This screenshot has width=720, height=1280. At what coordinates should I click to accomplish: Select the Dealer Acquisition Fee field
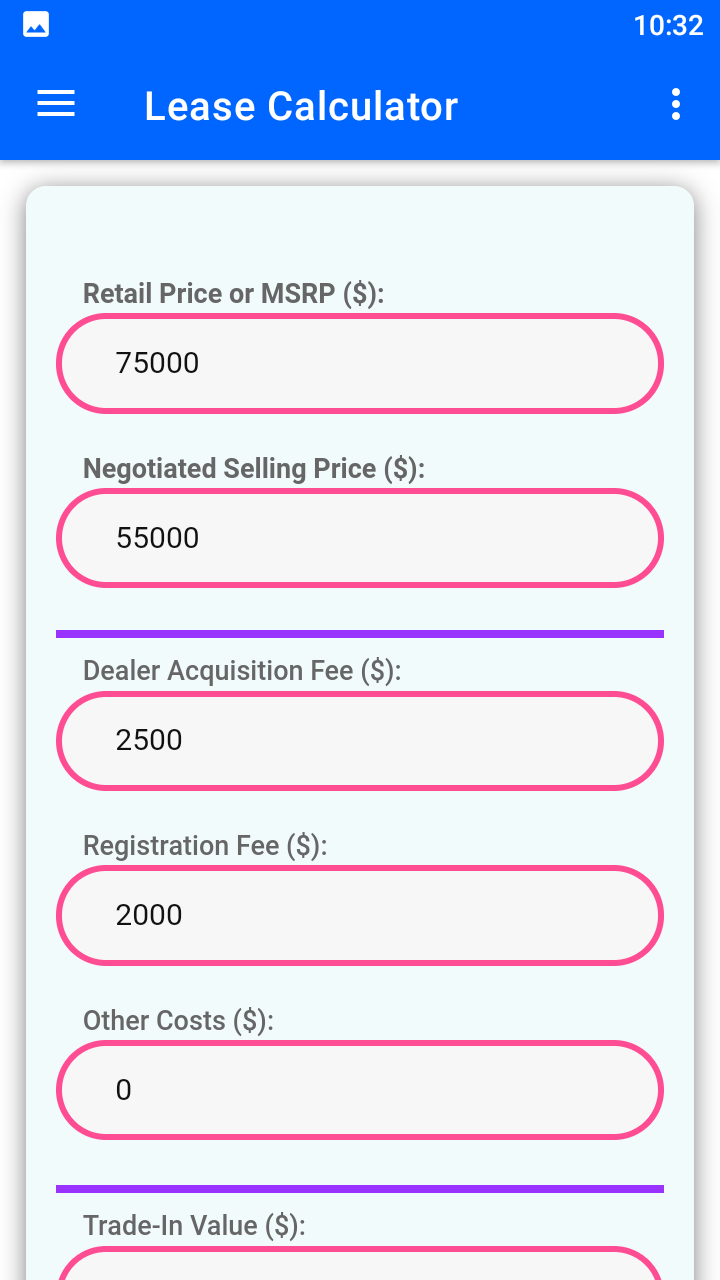coord(359,740)
